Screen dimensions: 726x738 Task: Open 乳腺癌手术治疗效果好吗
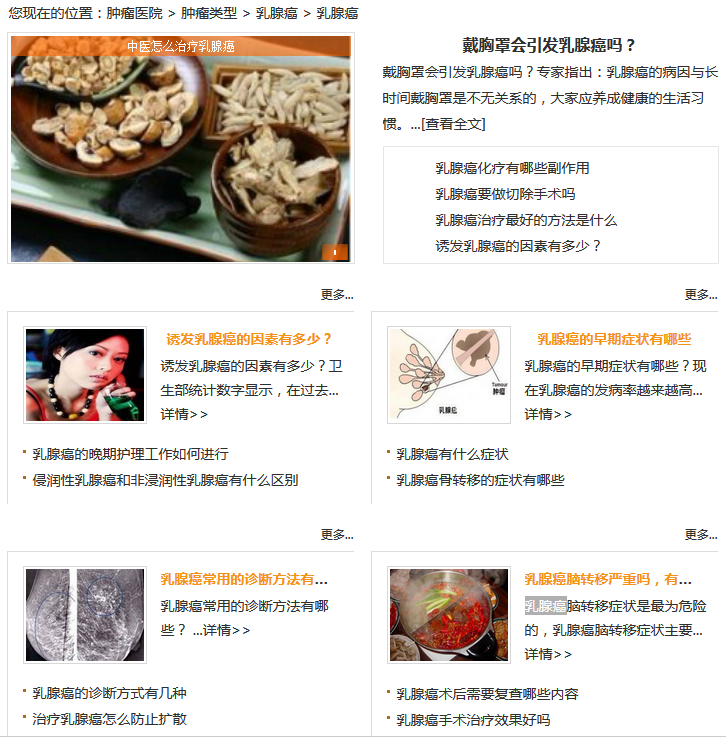click(x=473, y=720)
